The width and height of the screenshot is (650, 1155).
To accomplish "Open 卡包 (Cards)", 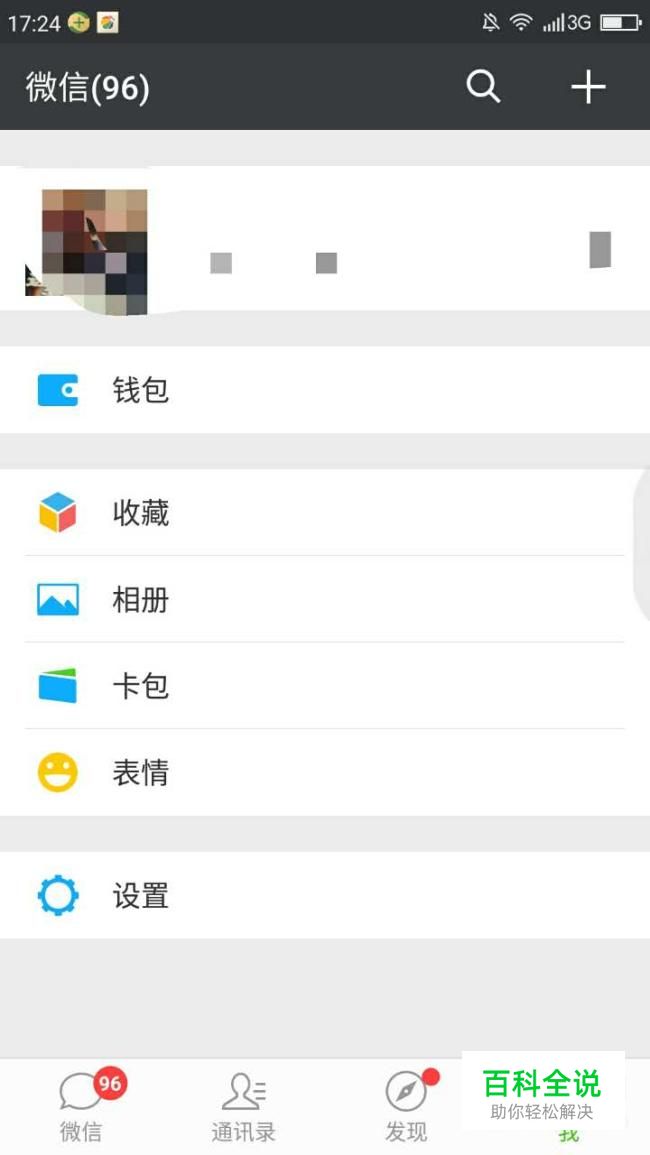I will (x=325, y=686).
